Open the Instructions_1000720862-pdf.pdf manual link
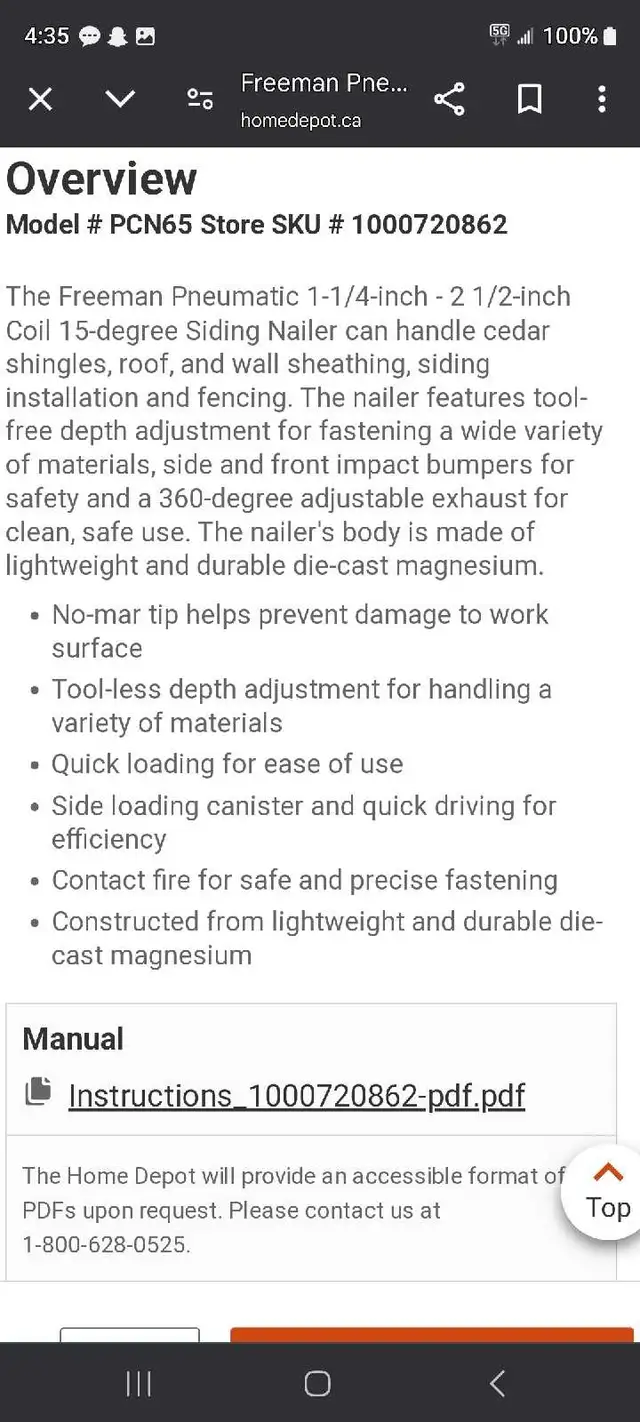Screen dimensions: 640x1422 296,1095
